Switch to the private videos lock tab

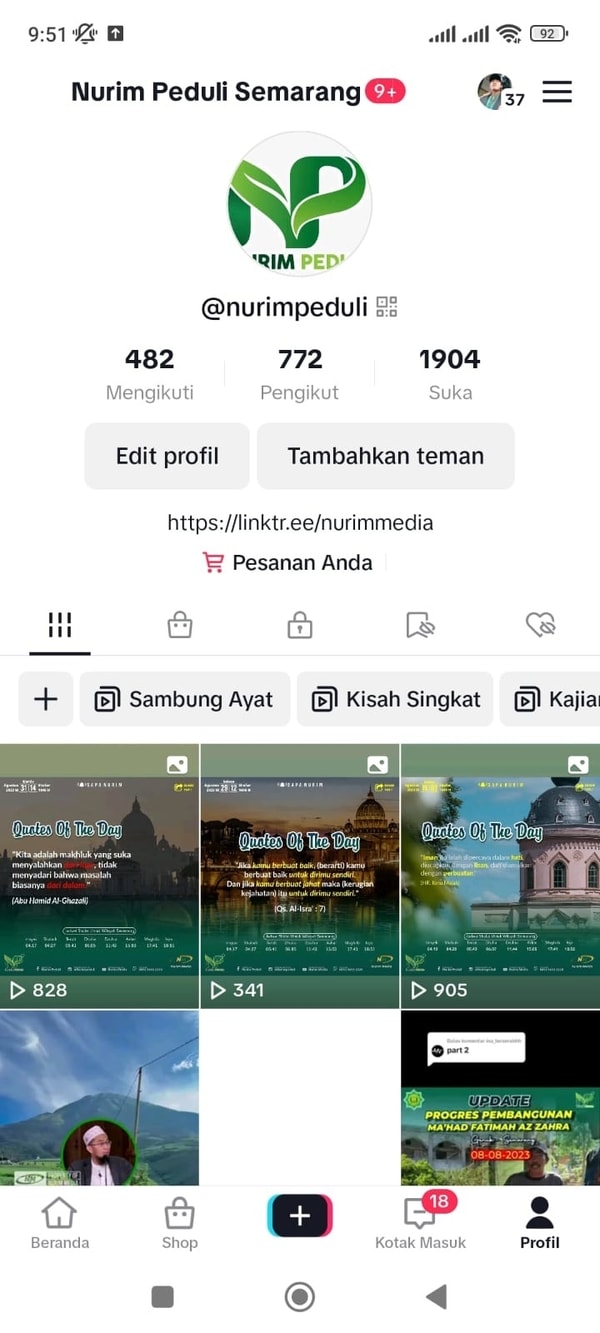click(x=300, y=626)
